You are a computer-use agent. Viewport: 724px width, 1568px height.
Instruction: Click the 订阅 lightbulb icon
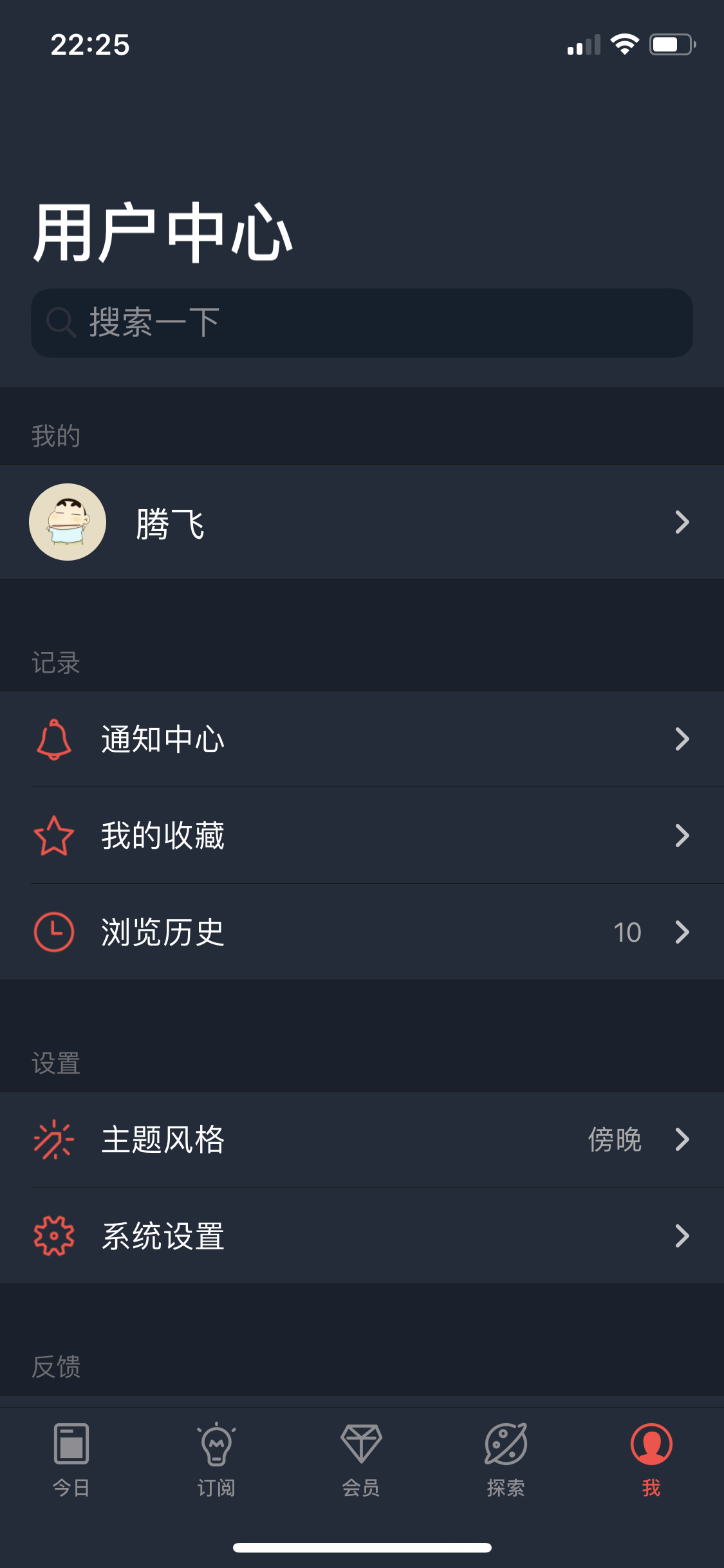coord(217,1442)
